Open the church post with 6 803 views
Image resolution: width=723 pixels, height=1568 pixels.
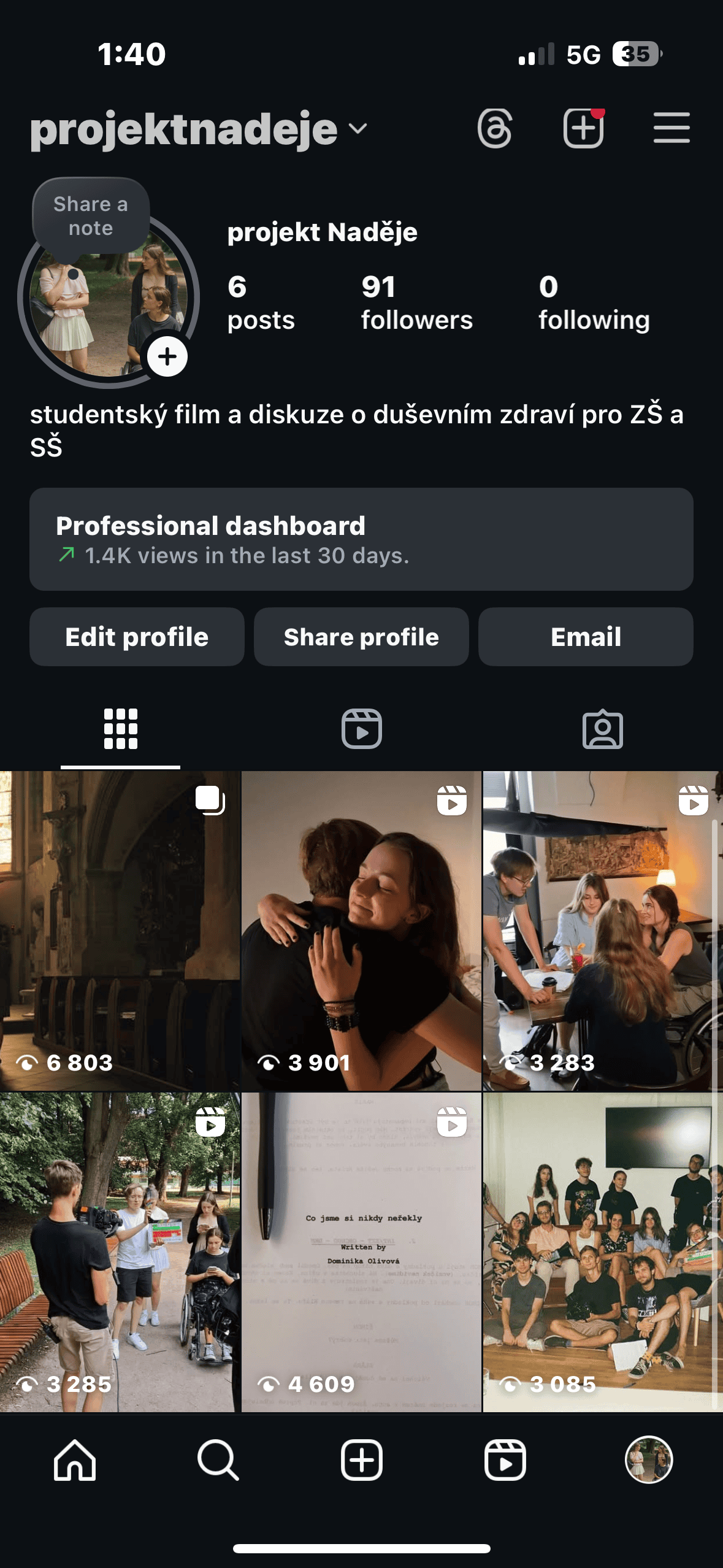coord(120,930)
